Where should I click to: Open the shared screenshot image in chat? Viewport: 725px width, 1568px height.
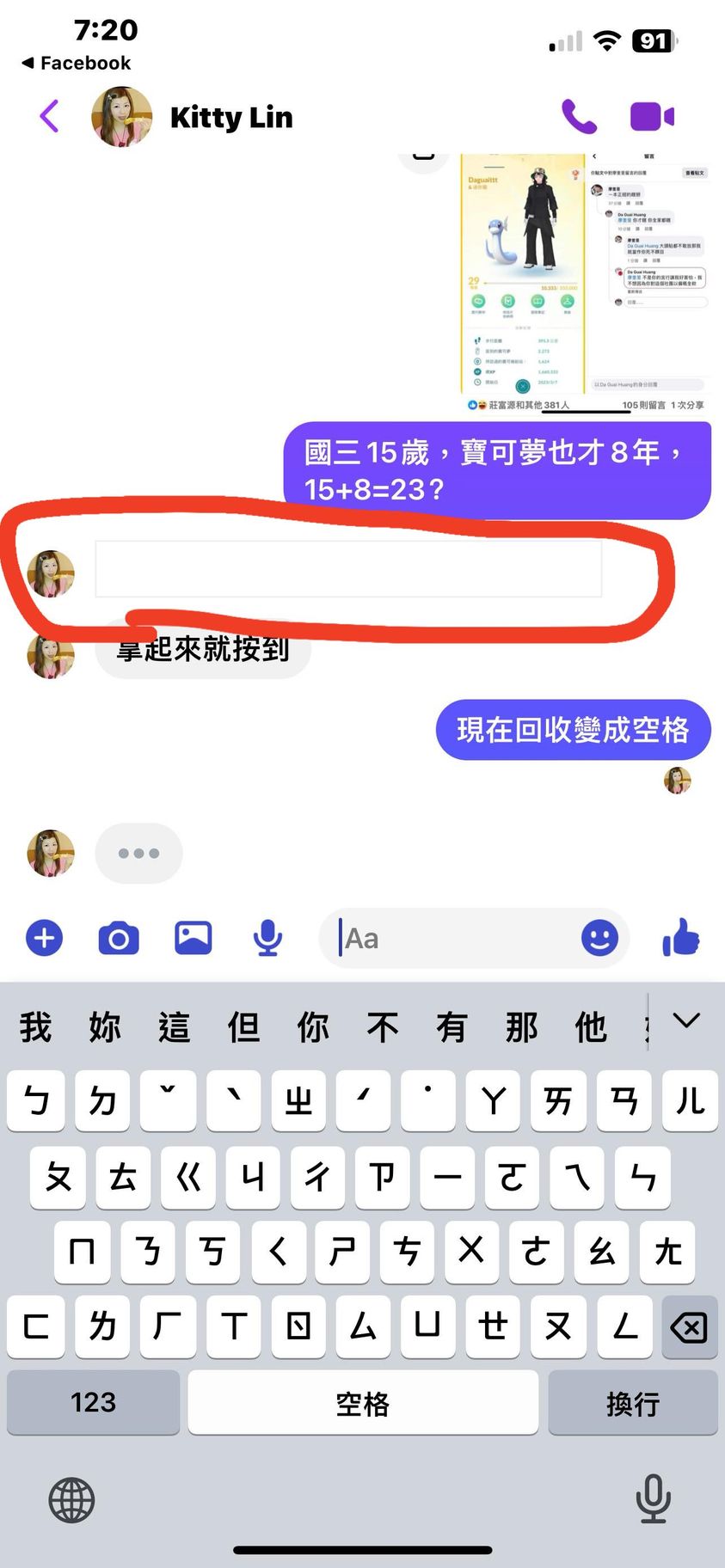coord(585,279)
